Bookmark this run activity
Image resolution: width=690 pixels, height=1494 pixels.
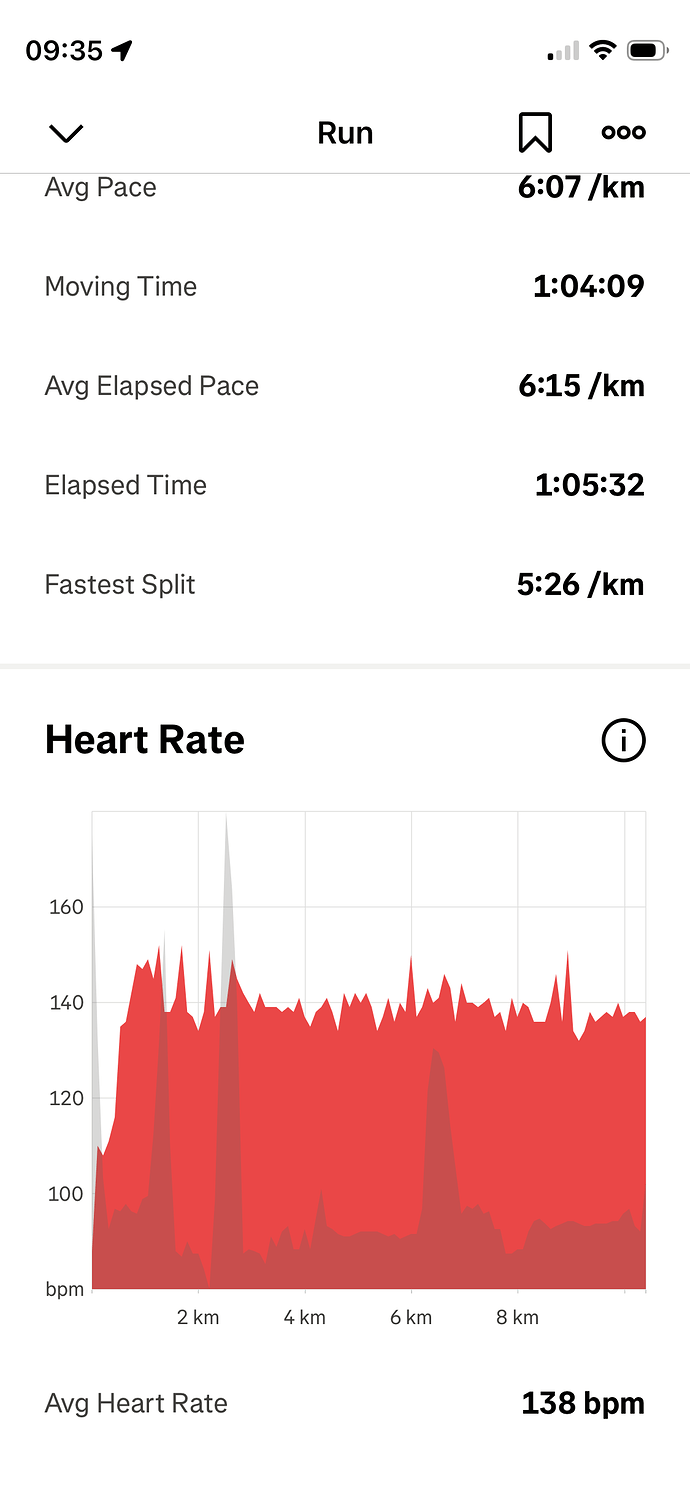click(535, 132)
